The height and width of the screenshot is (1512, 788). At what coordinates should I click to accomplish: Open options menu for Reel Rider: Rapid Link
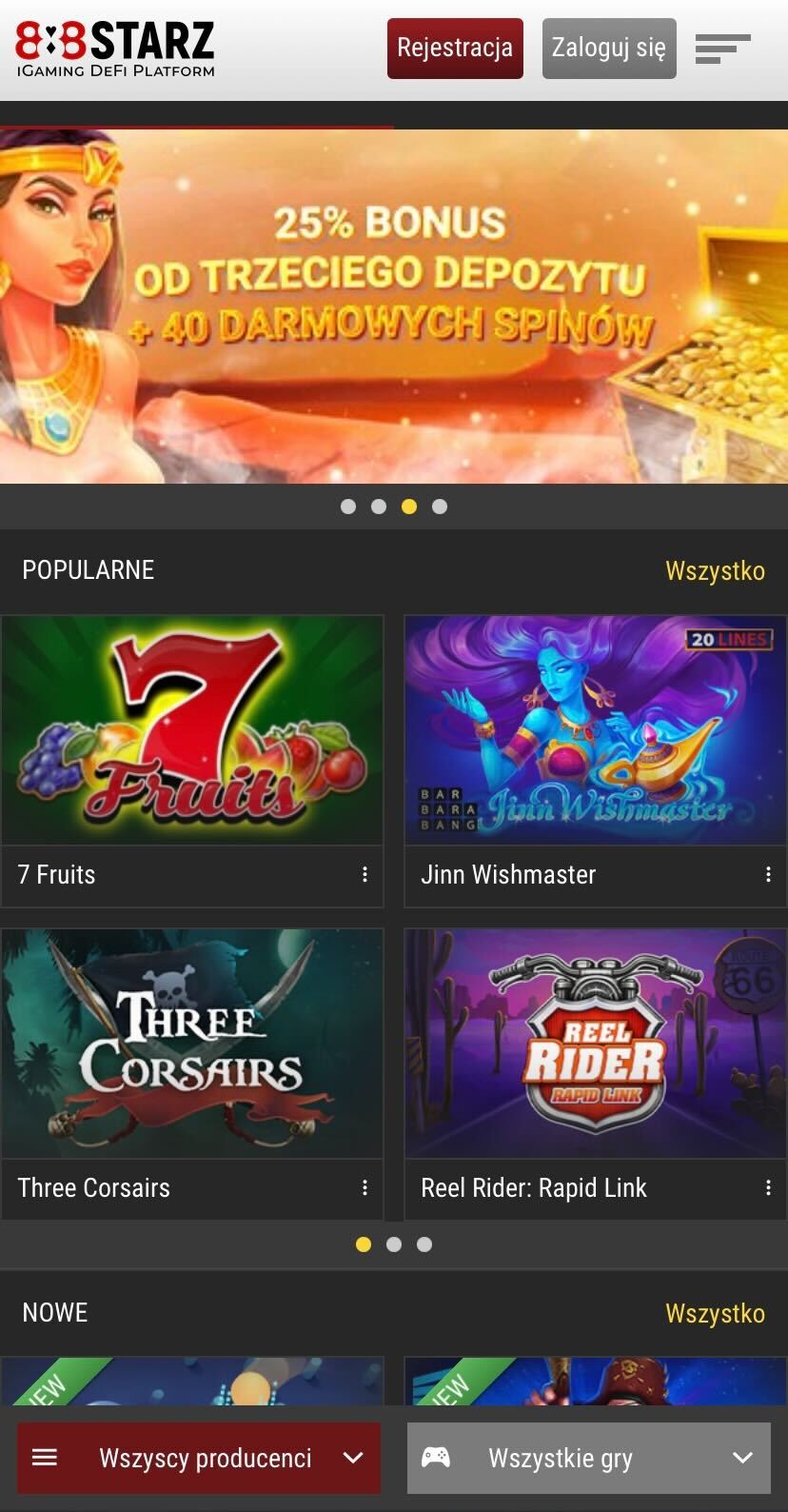[x=768, y=1187]
